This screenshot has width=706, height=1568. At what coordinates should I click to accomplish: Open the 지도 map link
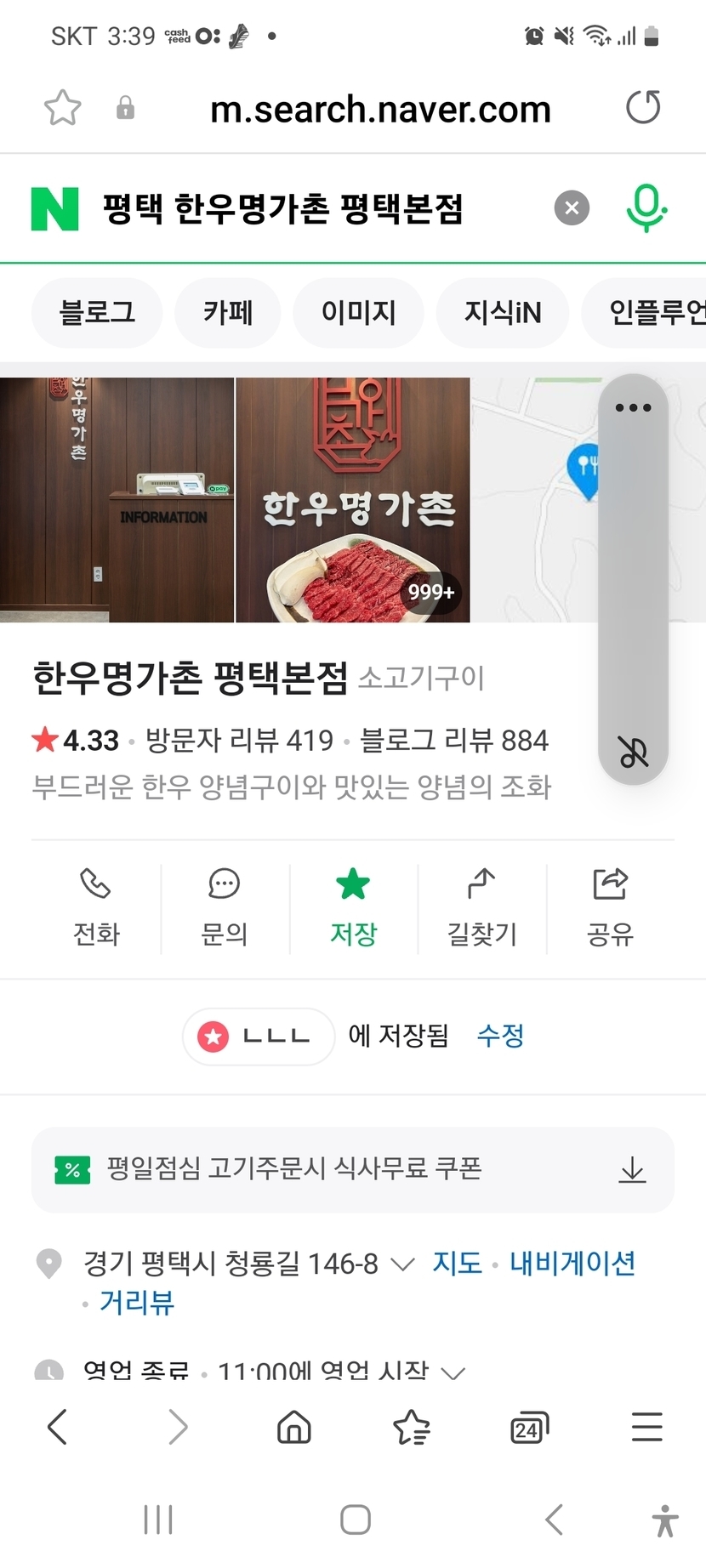pos(457,1264)
